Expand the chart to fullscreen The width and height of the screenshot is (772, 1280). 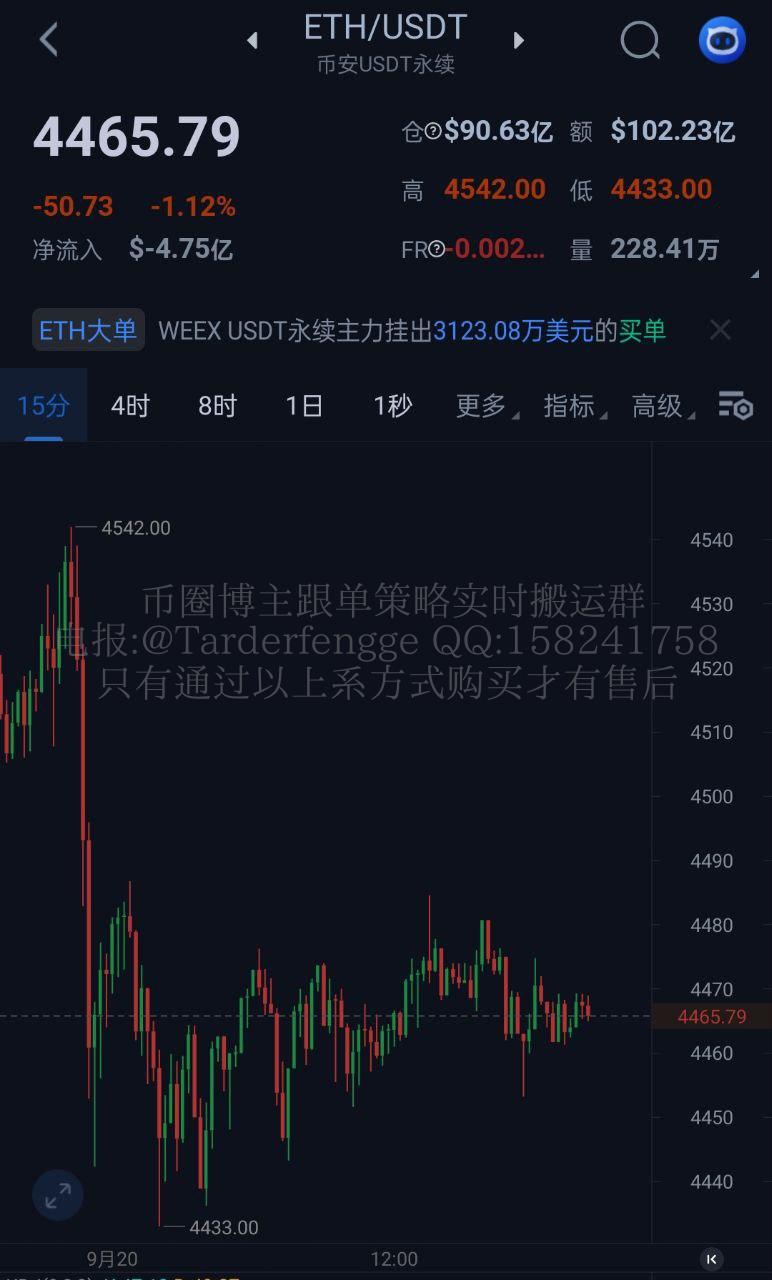point(58,1194)
